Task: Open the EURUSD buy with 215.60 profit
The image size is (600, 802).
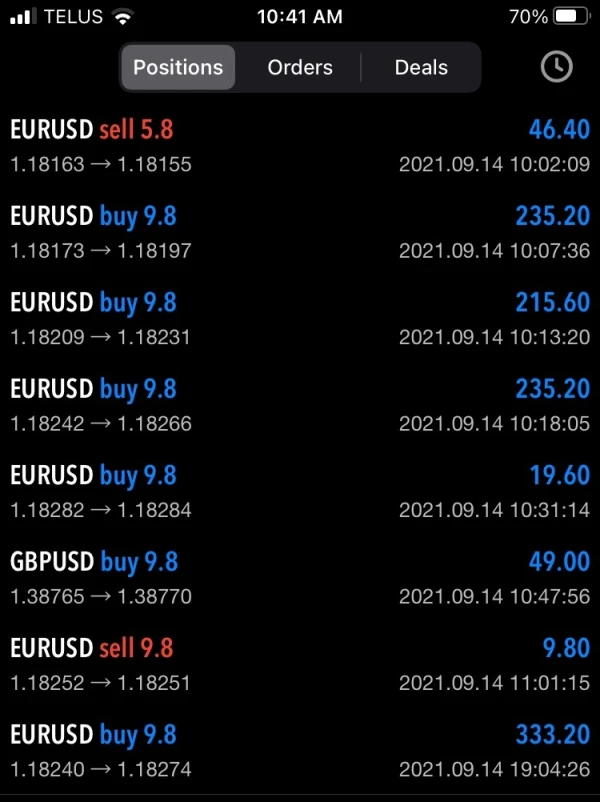Action: [300, 319]
